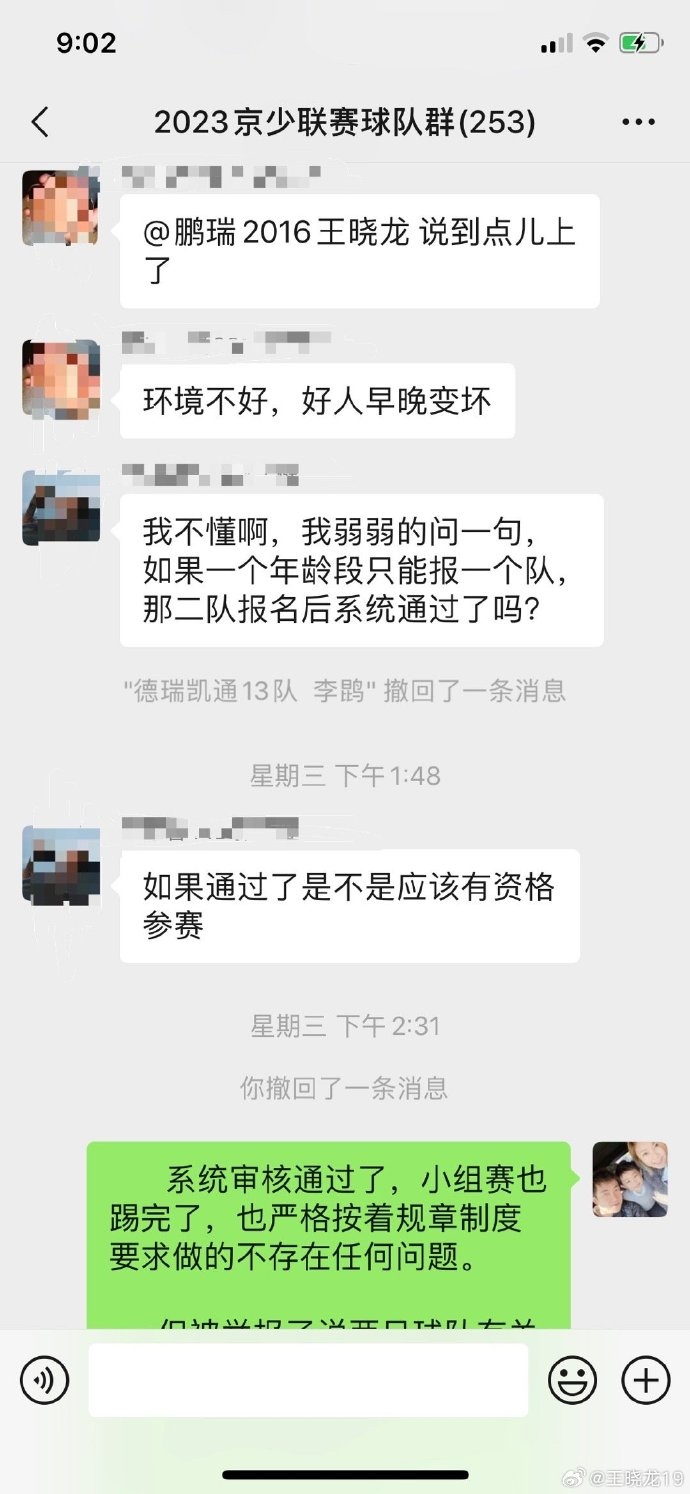Open avatar beside '环境不好，好人早晚变坏' message

(61, 378)
